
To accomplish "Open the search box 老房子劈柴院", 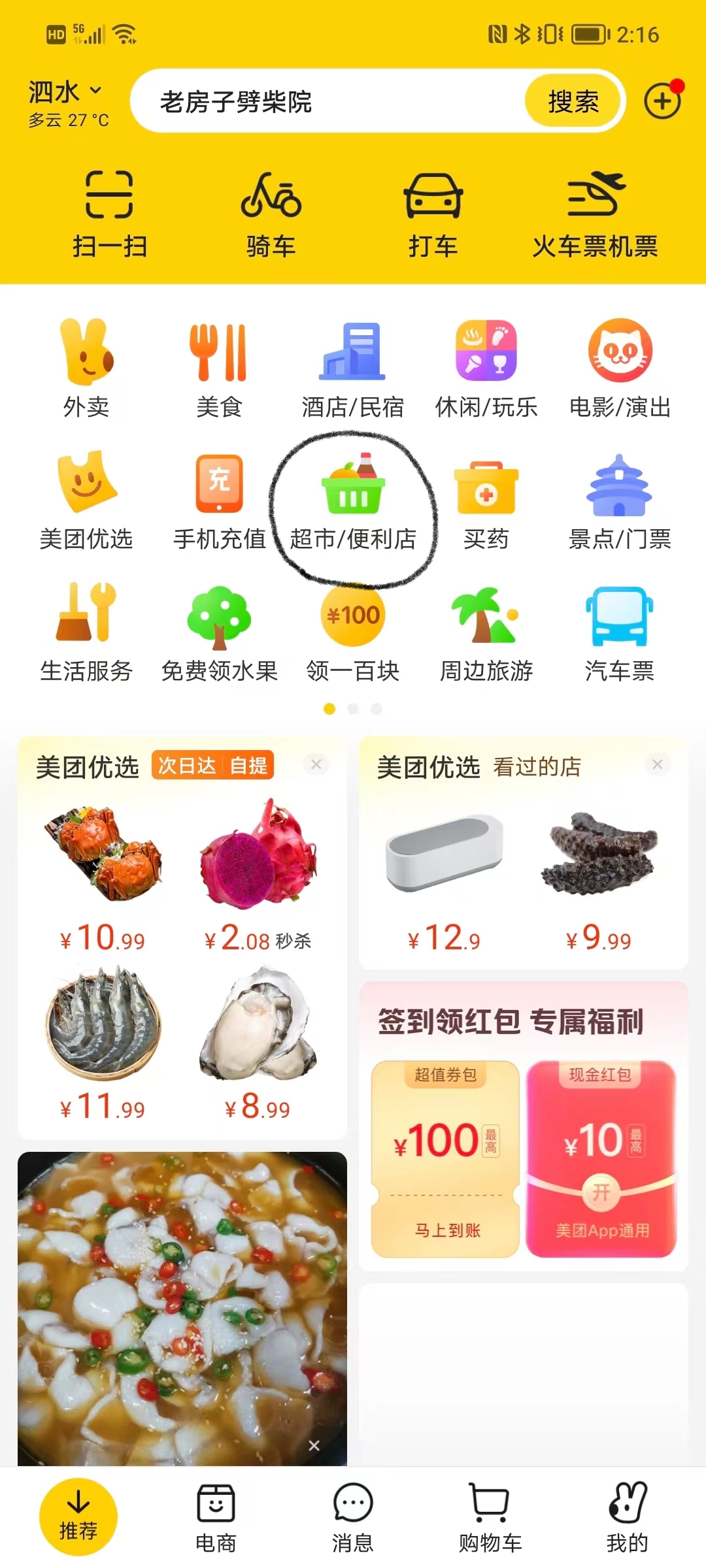I will click(327, 101).
